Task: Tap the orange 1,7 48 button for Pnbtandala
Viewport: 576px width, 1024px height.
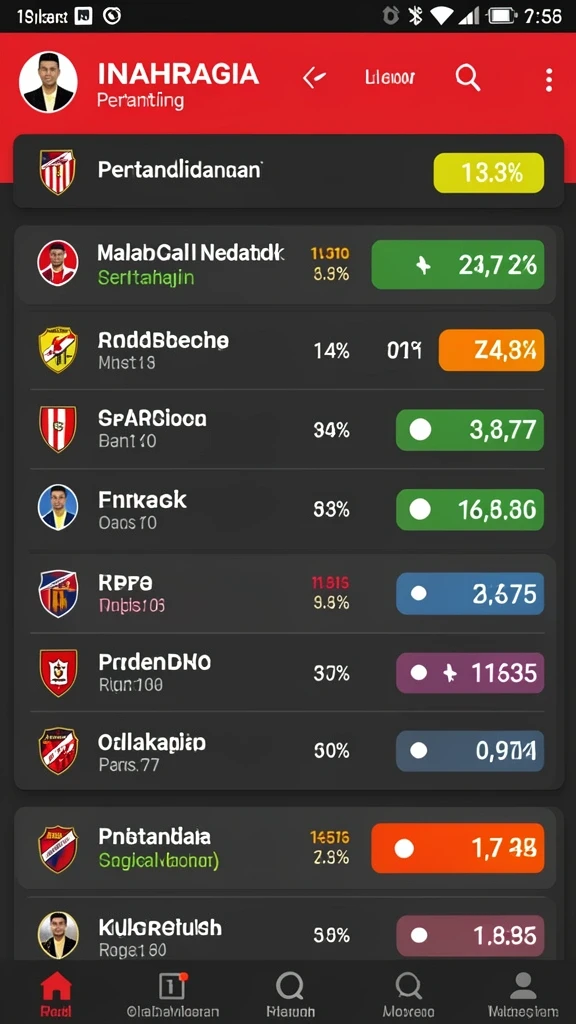Action: pos(457,848)
